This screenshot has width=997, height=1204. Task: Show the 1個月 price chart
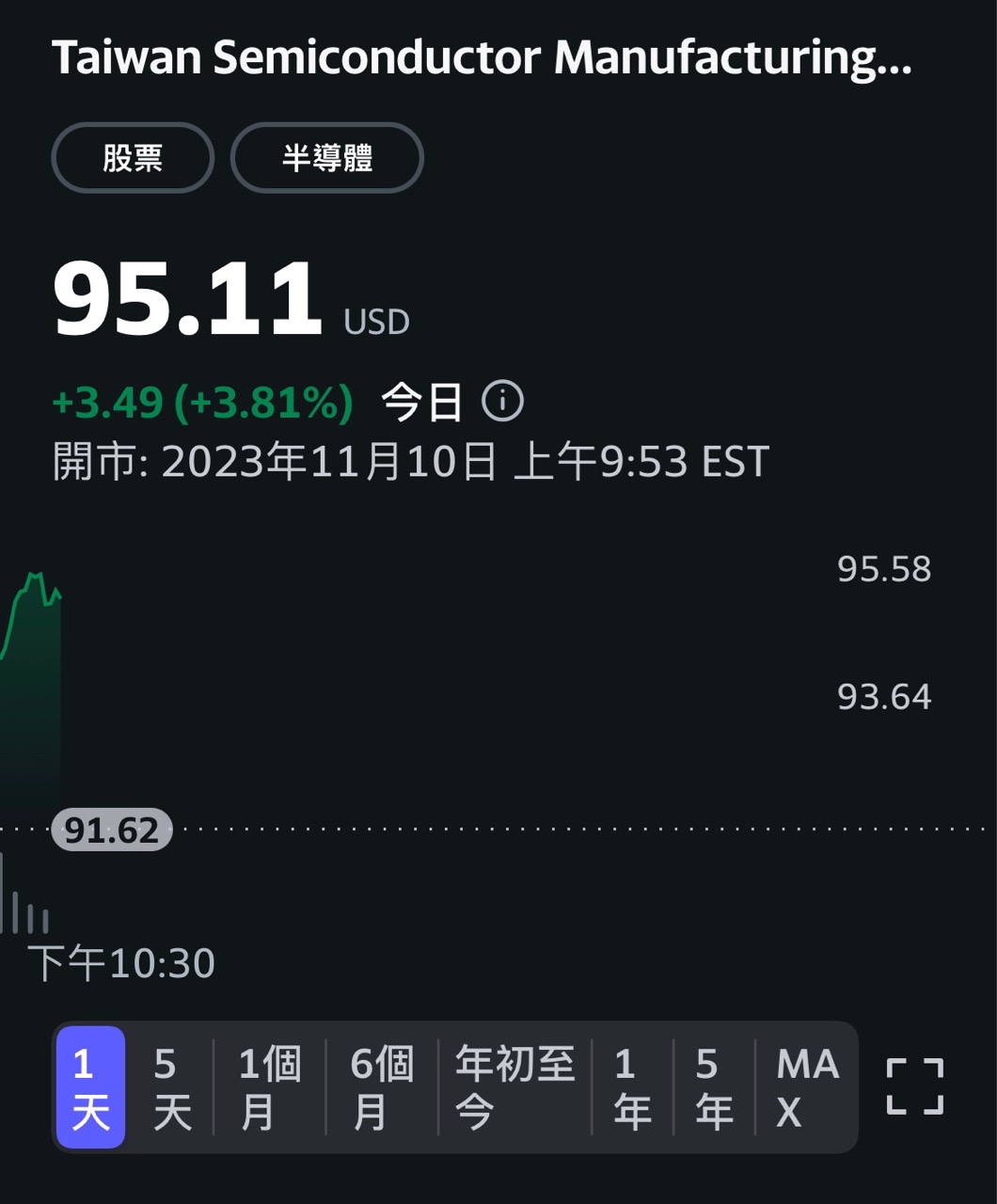point(269,1087)
